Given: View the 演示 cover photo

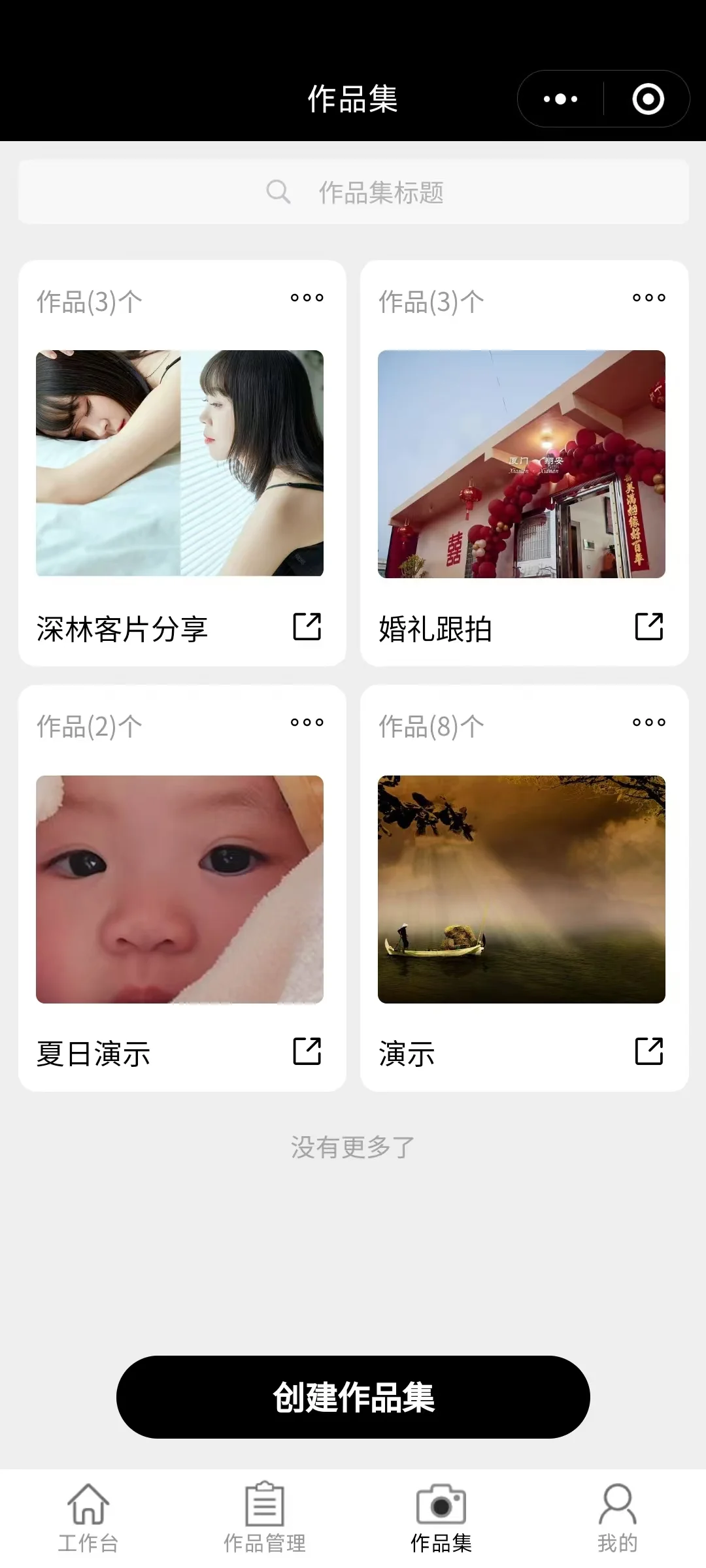Looking at the screenshot, I should [x=522, y=889].
